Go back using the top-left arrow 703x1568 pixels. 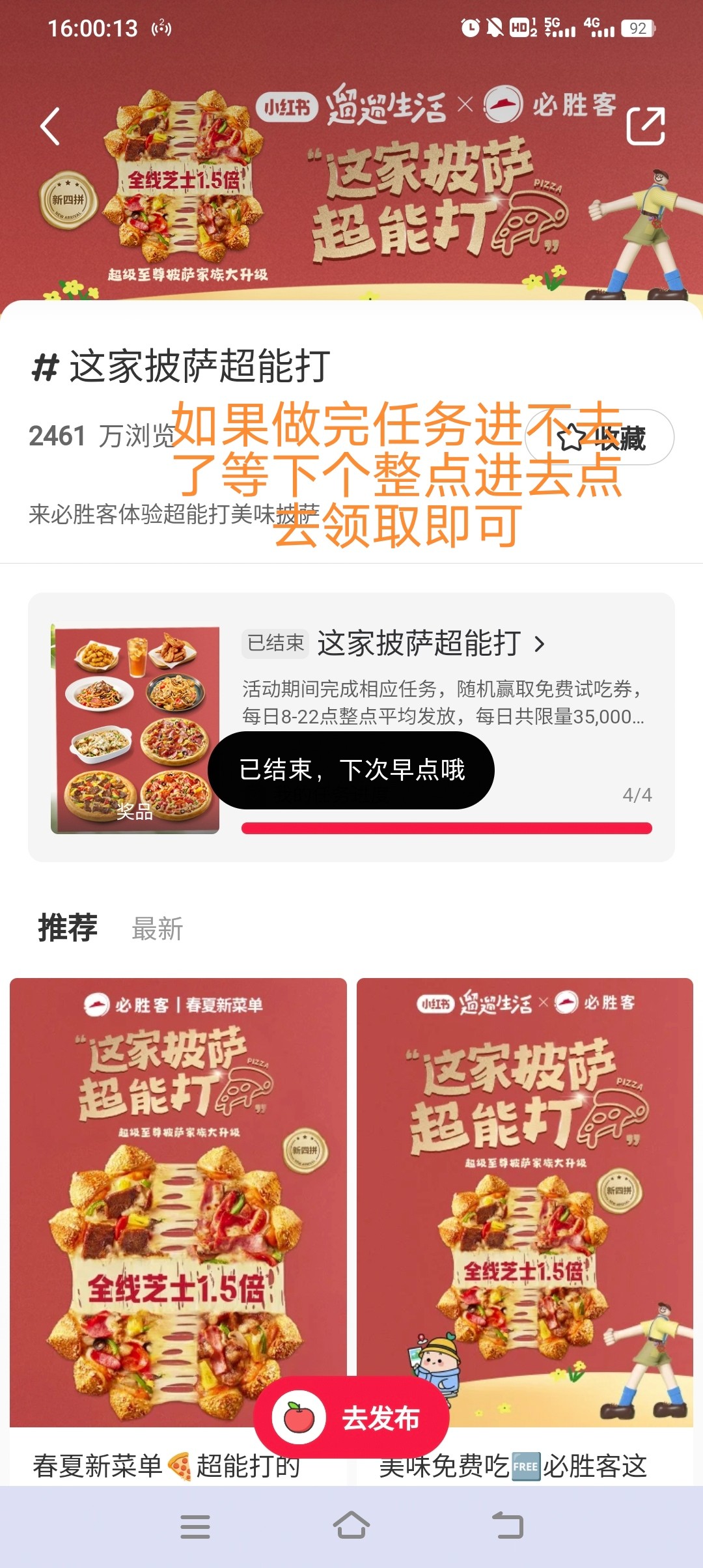tap(50, 126)
